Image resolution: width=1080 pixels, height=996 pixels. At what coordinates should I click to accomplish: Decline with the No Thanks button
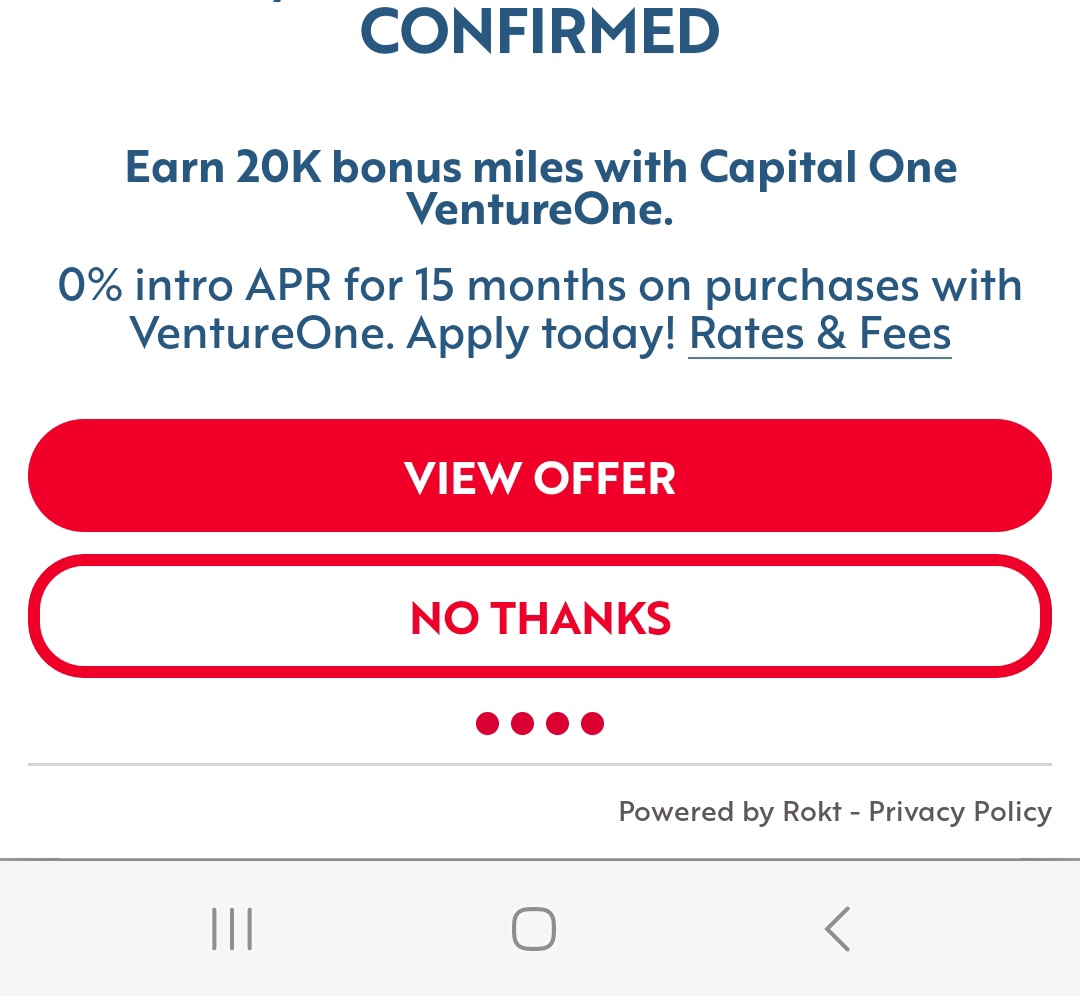click(540, 617)
